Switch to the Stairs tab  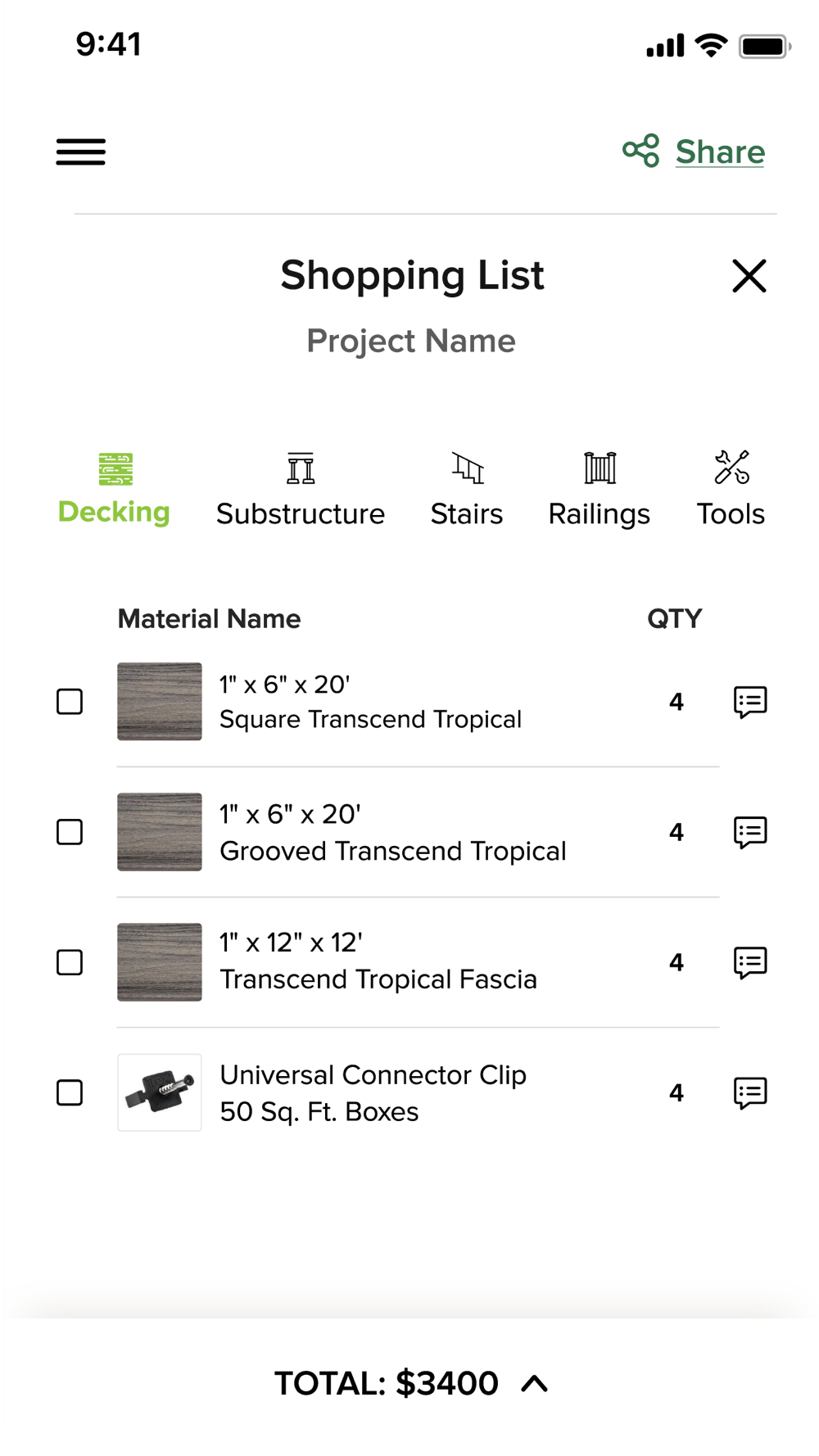click(x=467, y=490)
